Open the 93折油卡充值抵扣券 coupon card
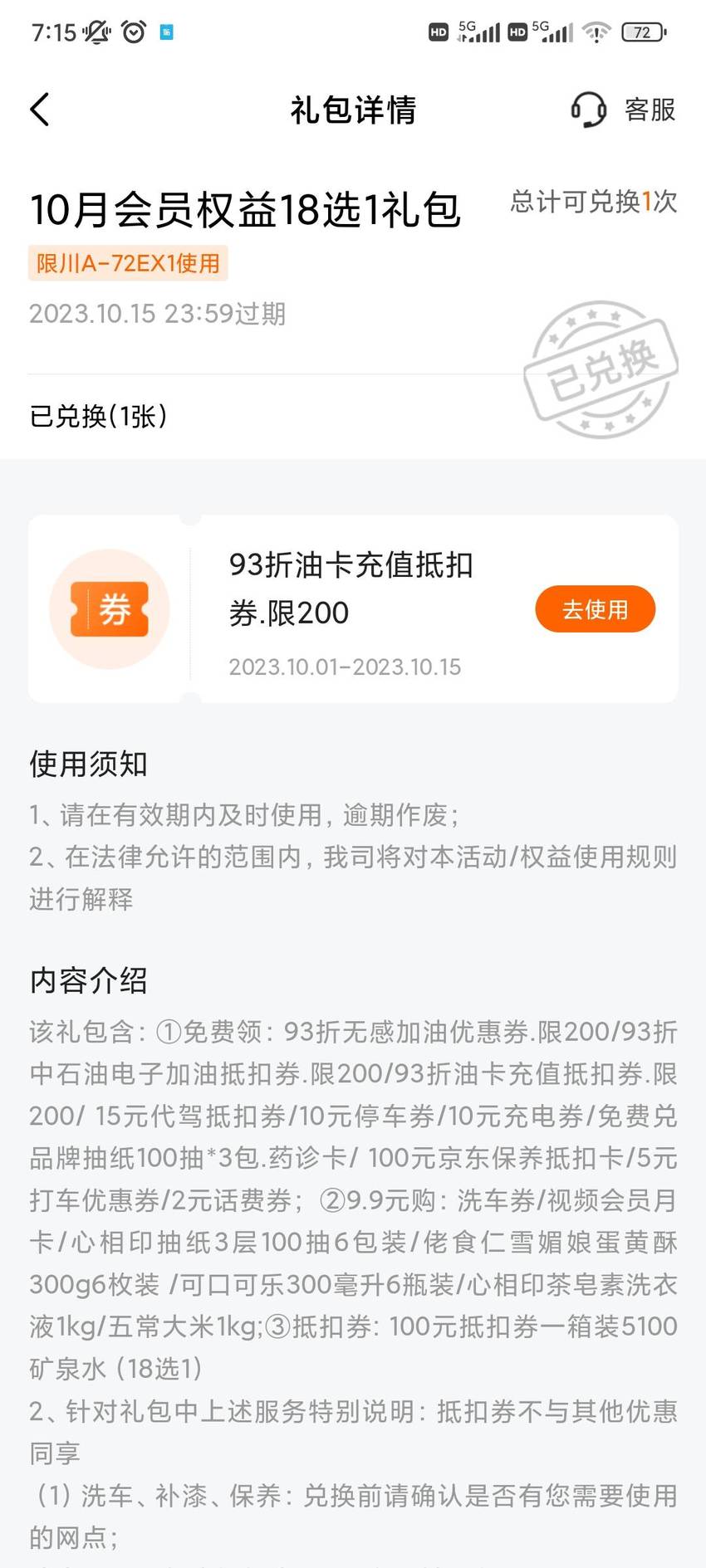The image size is (706, 1568). coord(353,609)
